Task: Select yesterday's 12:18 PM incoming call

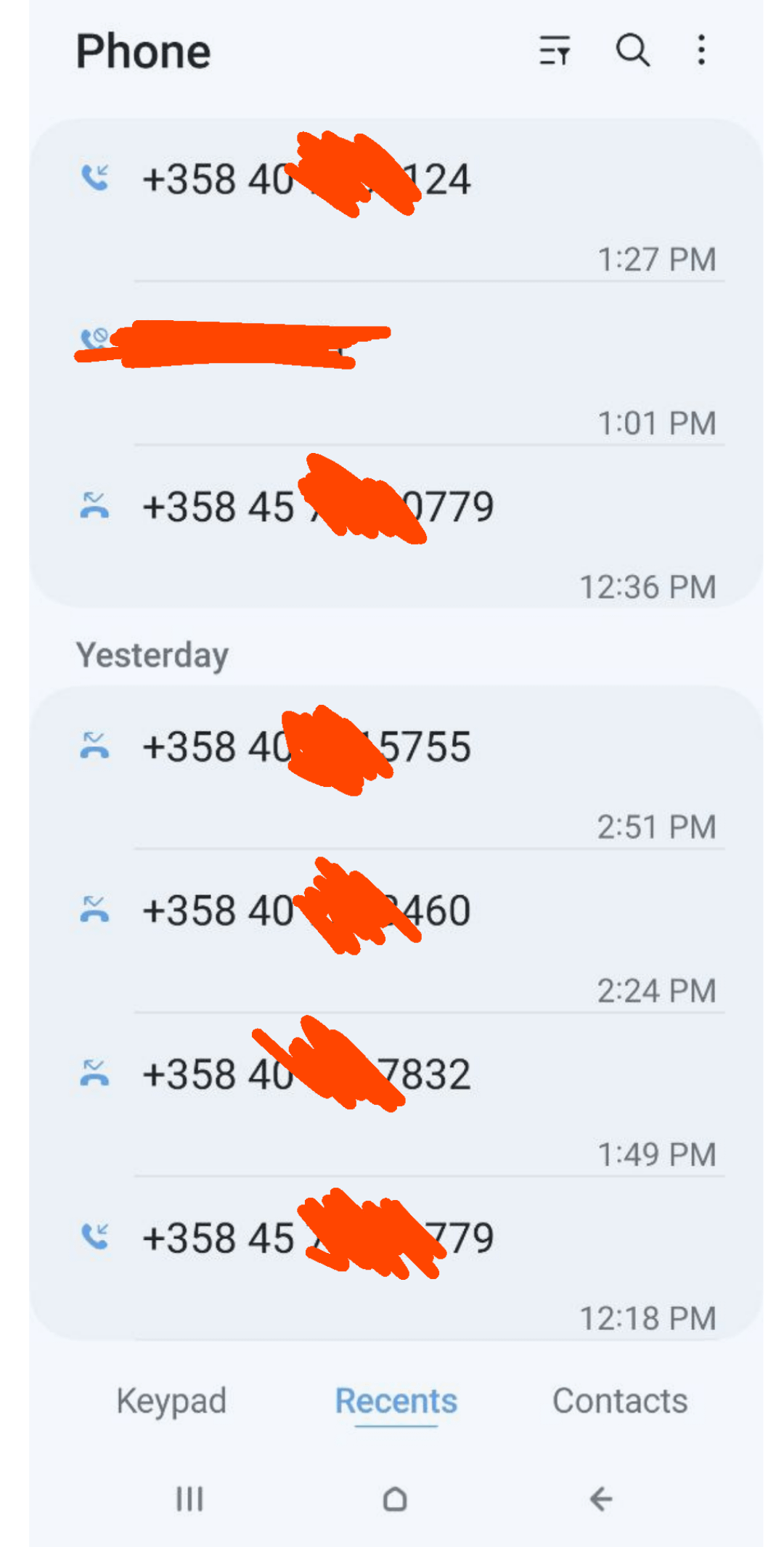Action: click(396, 1258)
